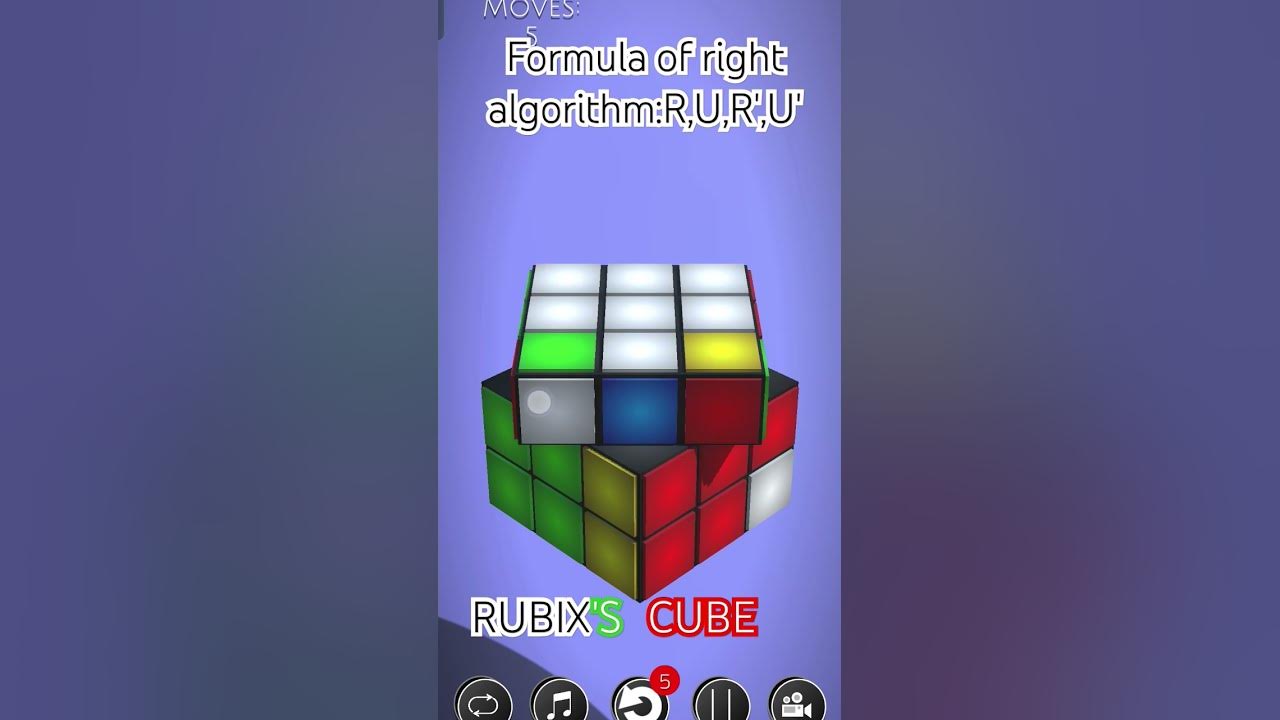1280x720 pixels.
Task: Open the video camera button
Action: point(797,702)
